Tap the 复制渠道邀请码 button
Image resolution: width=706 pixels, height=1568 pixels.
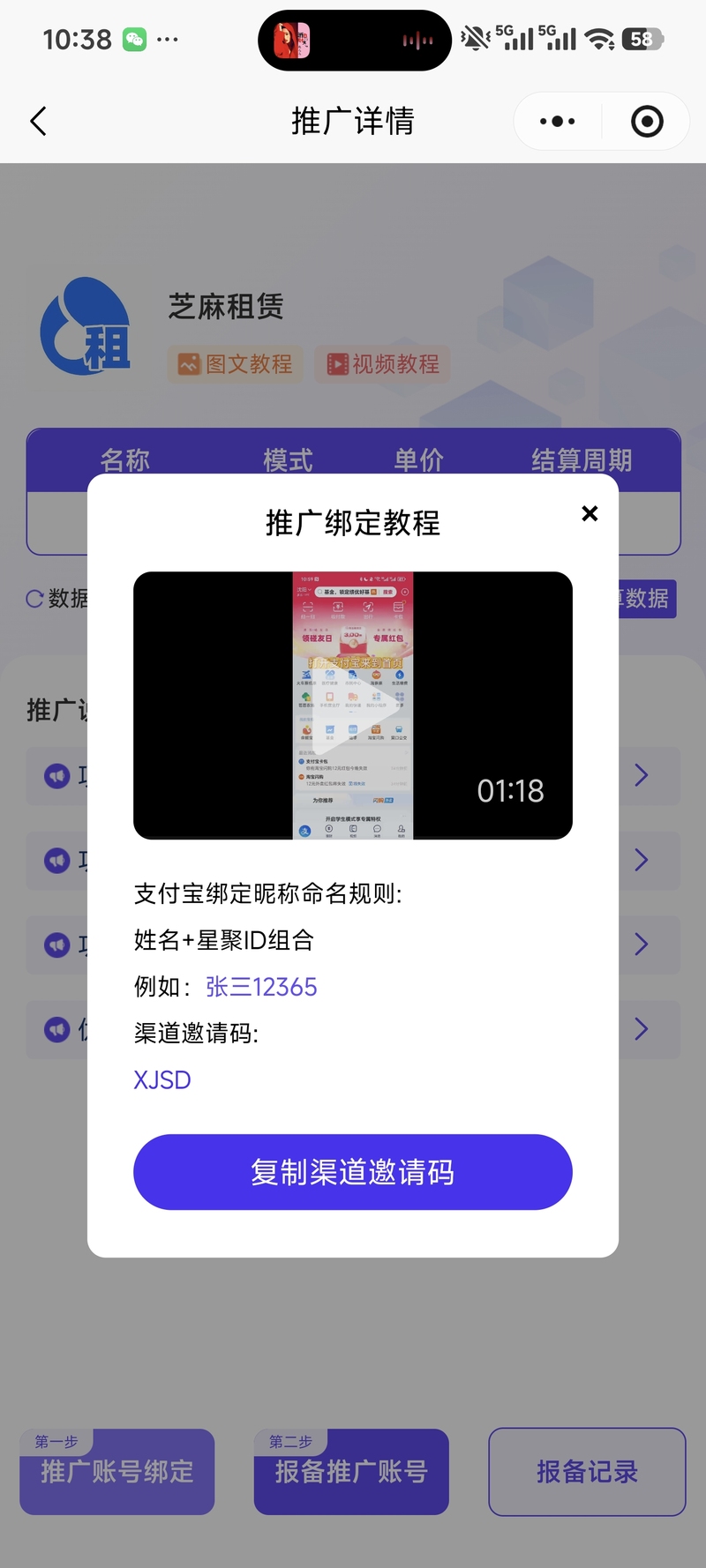point(353,1172)
